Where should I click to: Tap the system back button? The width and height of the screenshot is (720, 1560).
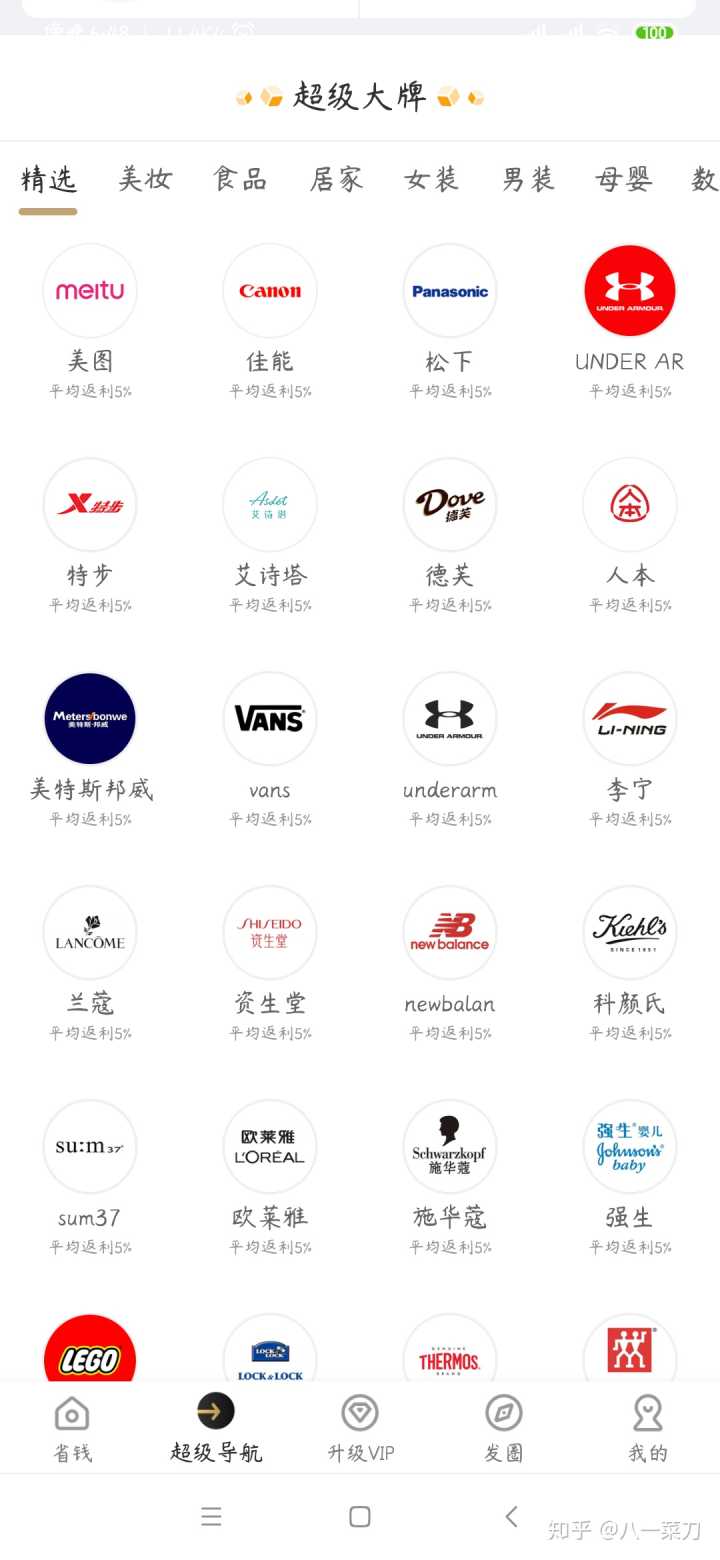(511, 1516)
